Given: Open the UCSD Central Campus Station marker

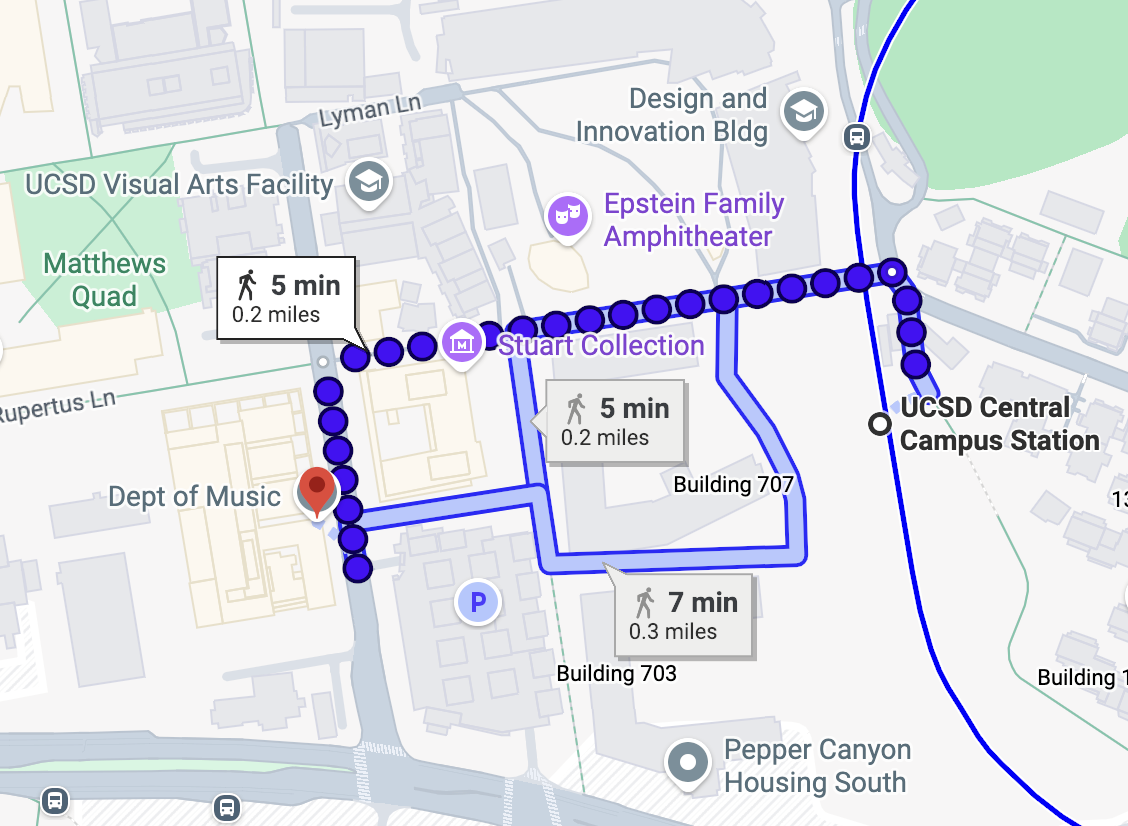Looking at the screenshot, I should [x=880, y=424].
